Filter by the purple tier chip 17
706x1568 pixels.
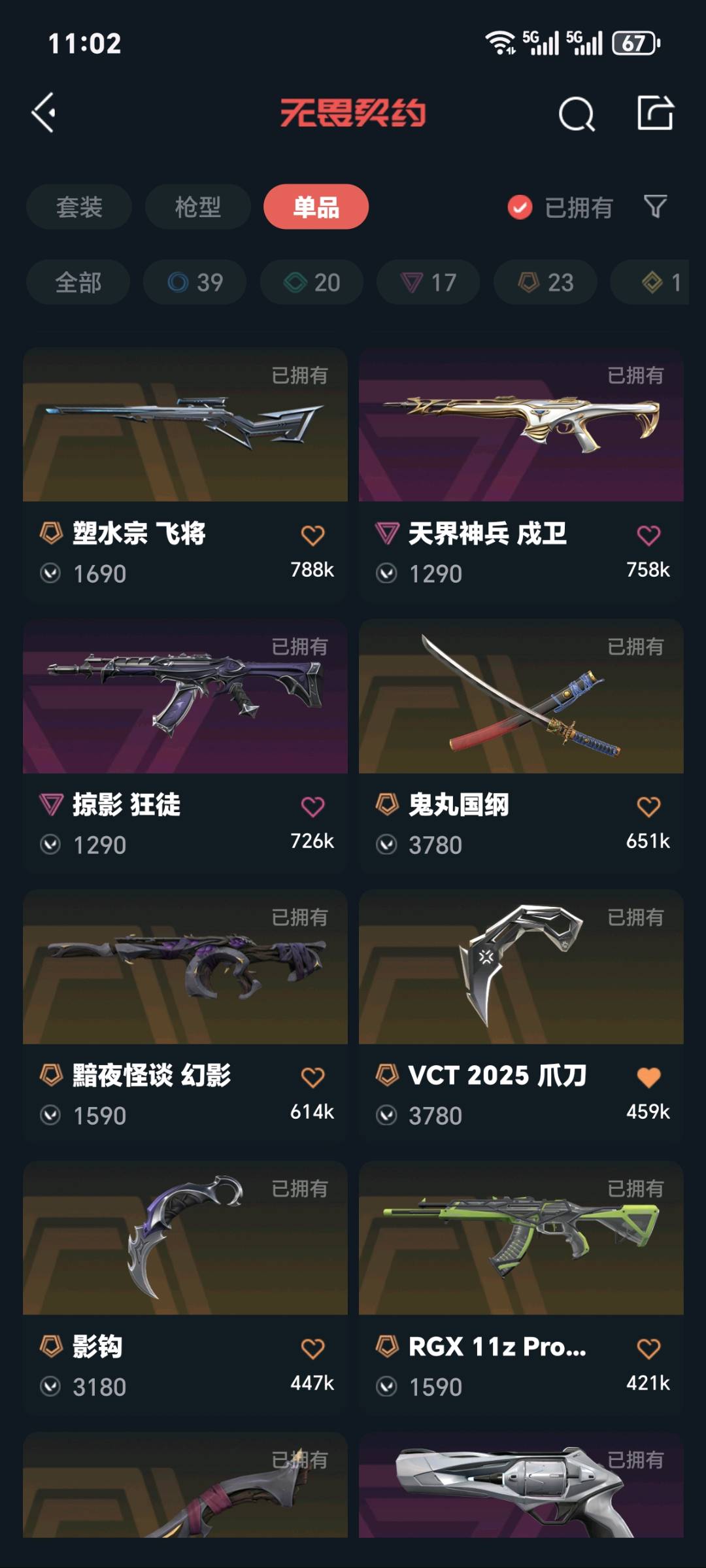[x=428, y=282]
